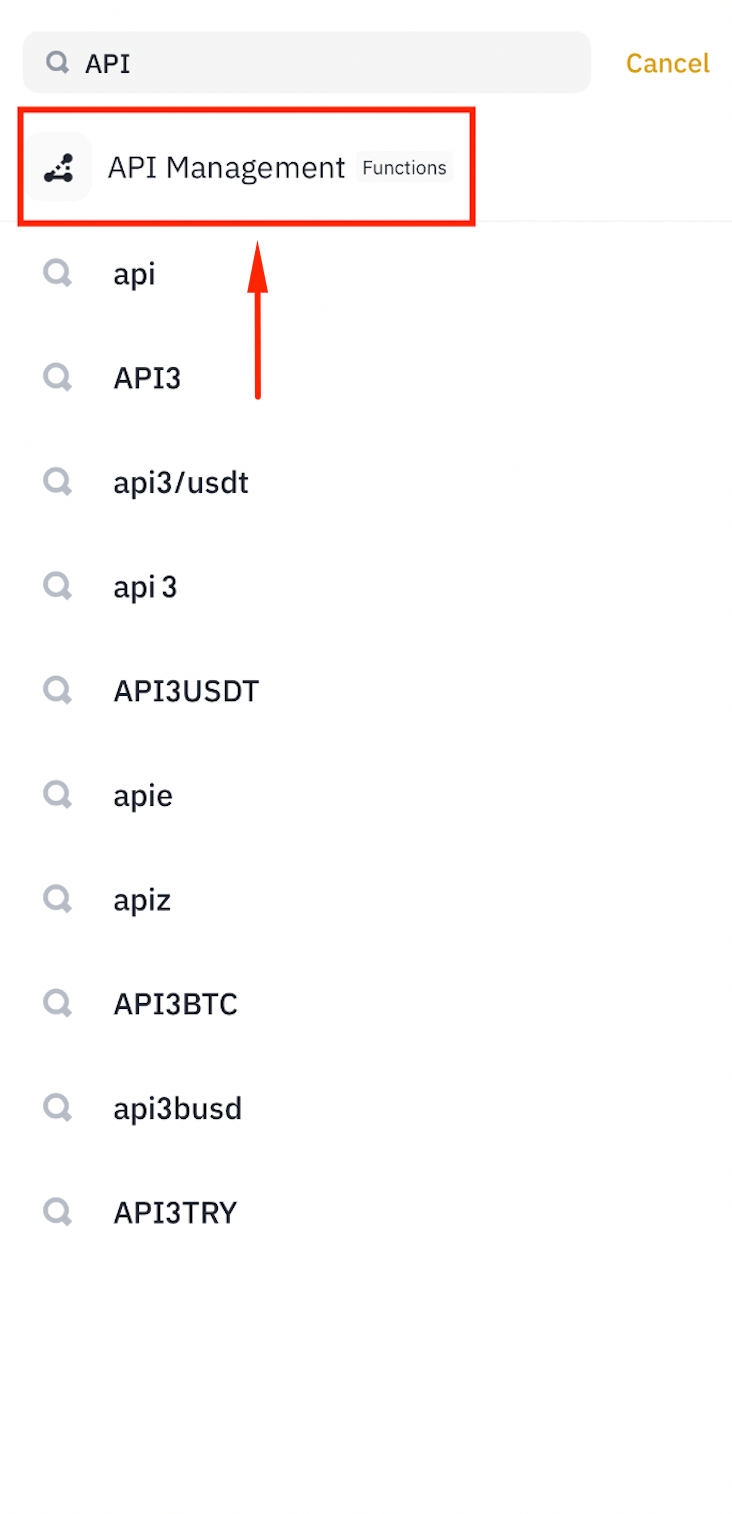This screenshot has height=1514, width=732.
Task: Click inside the search input field
Action: click(x=300, y=62)
